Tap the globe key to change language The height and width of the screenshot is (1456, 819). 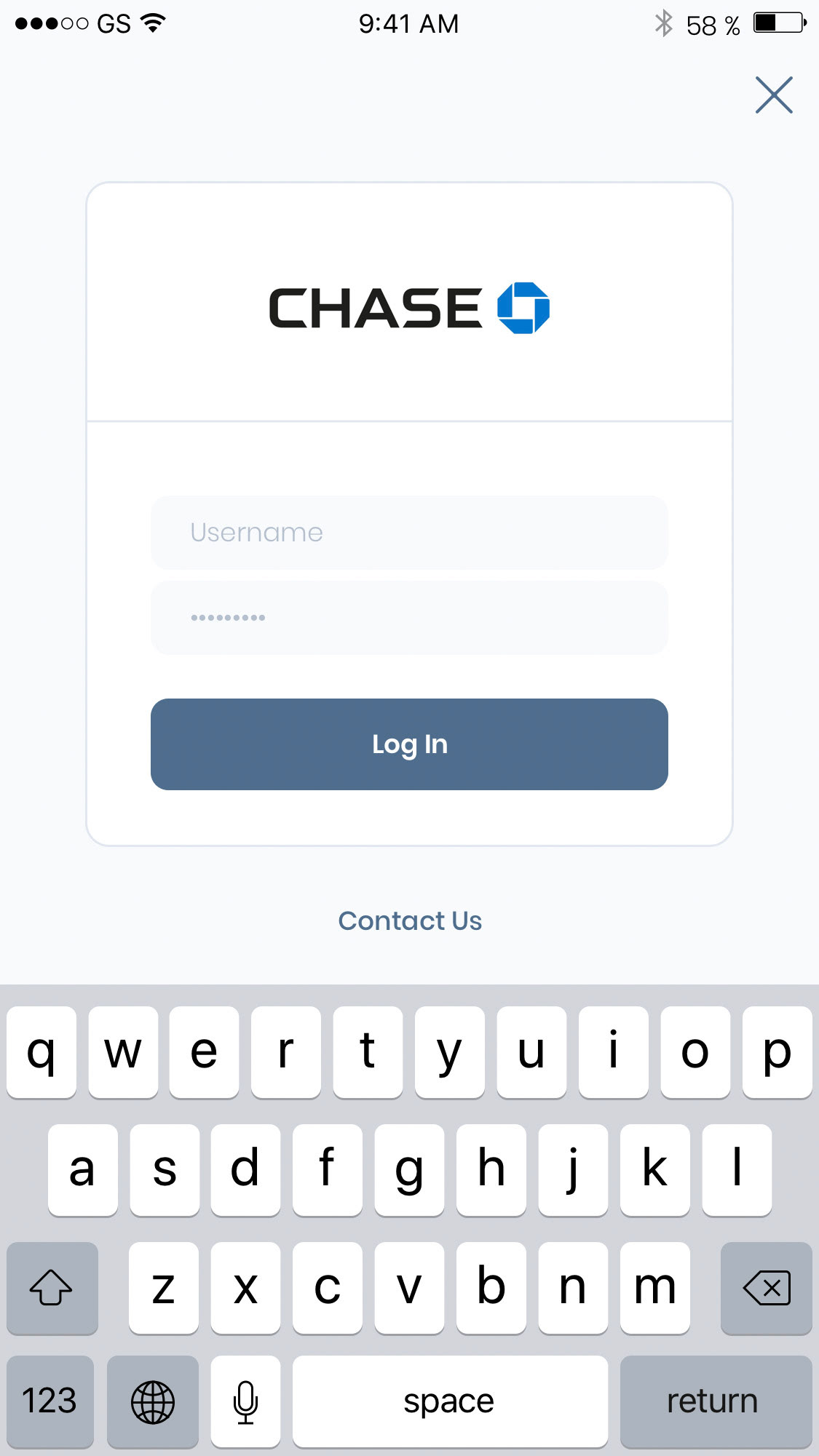tap(153, 1401)
